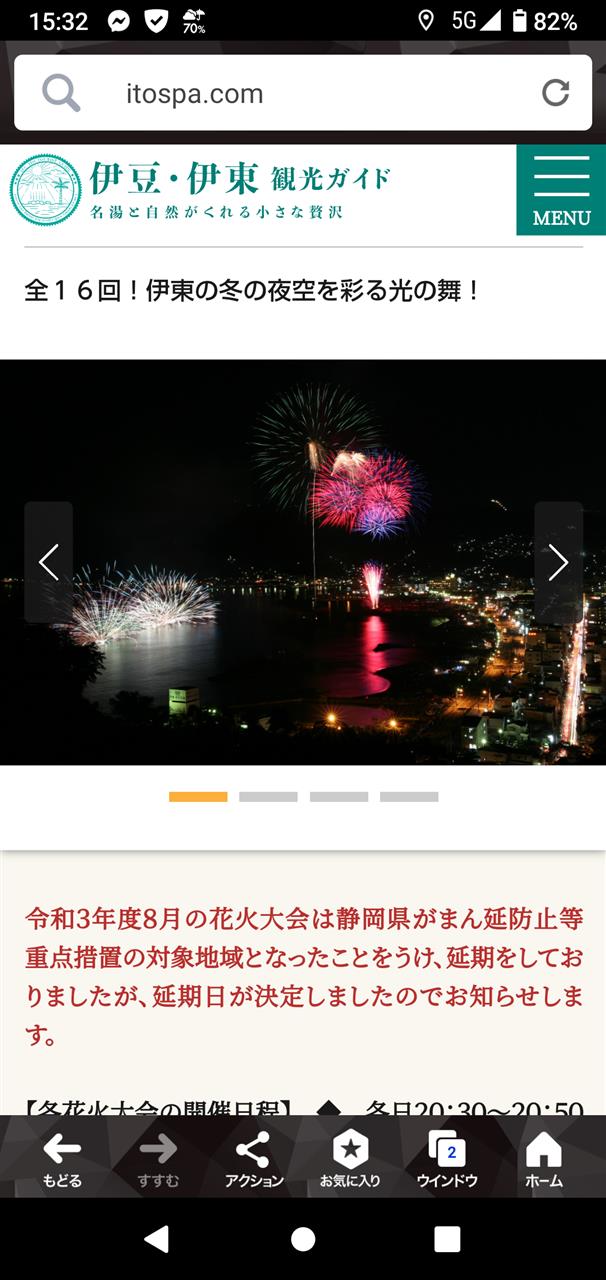Jump to the fourth carousel indicator
The image size is (606, 1280).
tap(409, 797)
